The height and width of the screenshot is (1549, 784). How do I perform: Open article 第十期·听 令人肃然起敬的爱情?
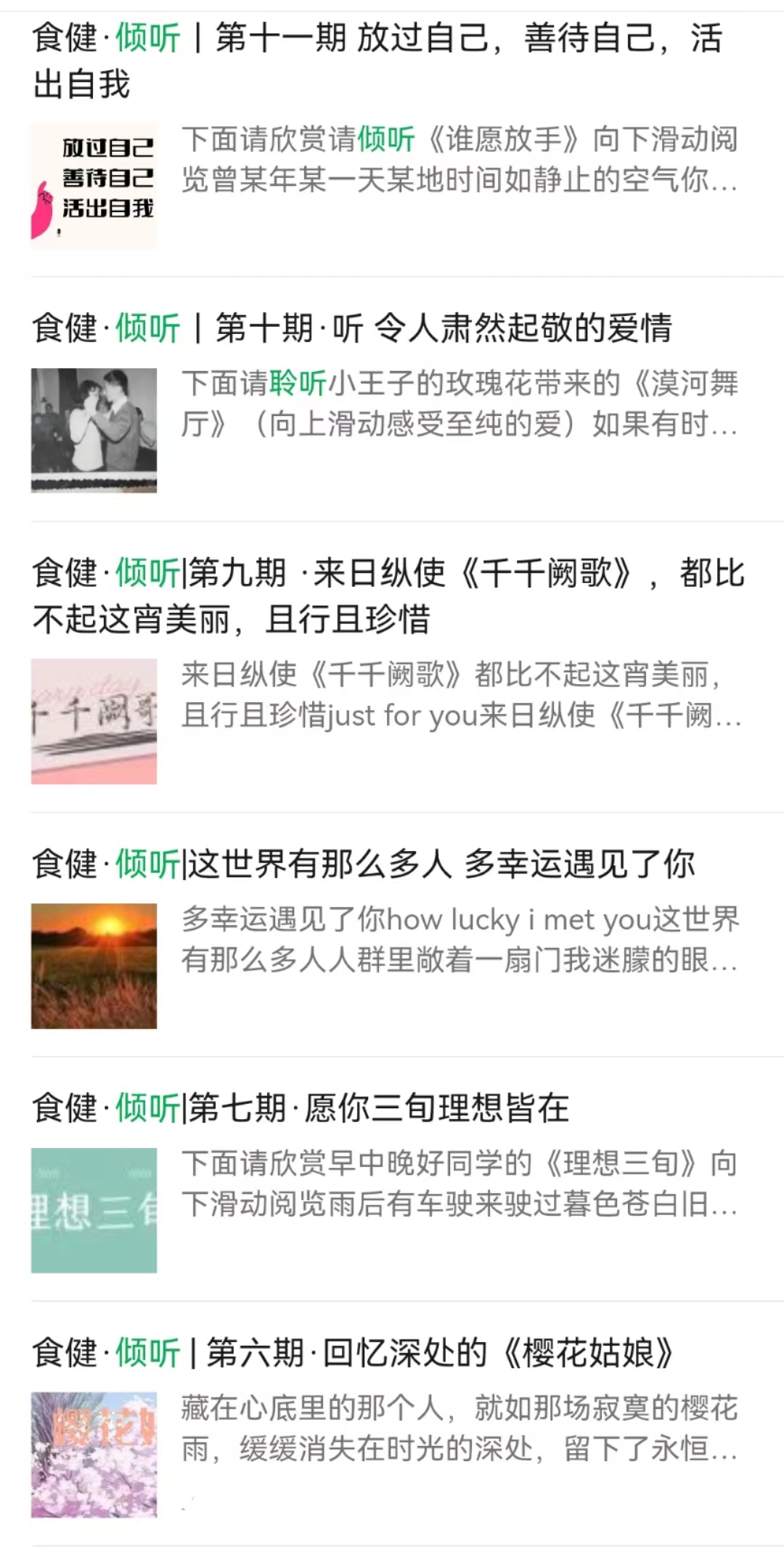pyautogui.click(x=352, y=328)
